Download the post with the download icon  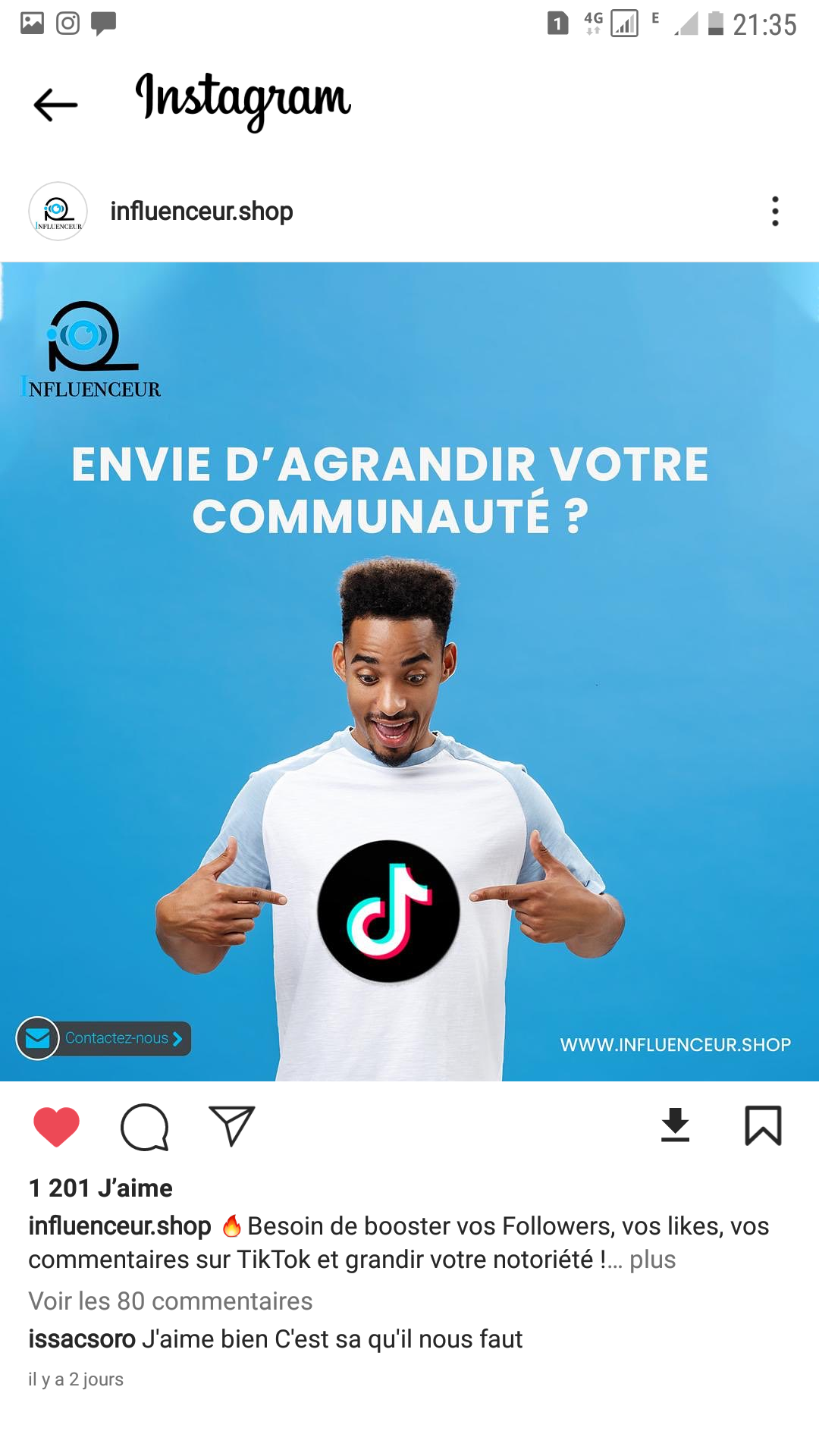tap(675, 1125)
